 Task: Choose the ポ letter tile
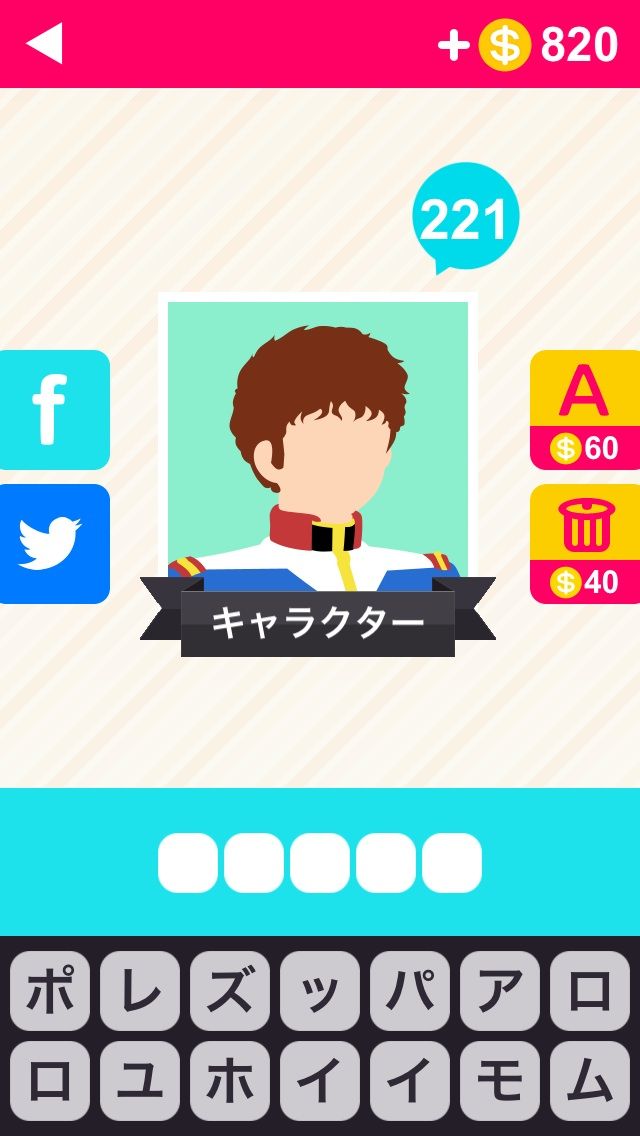(x=50, y=991)
